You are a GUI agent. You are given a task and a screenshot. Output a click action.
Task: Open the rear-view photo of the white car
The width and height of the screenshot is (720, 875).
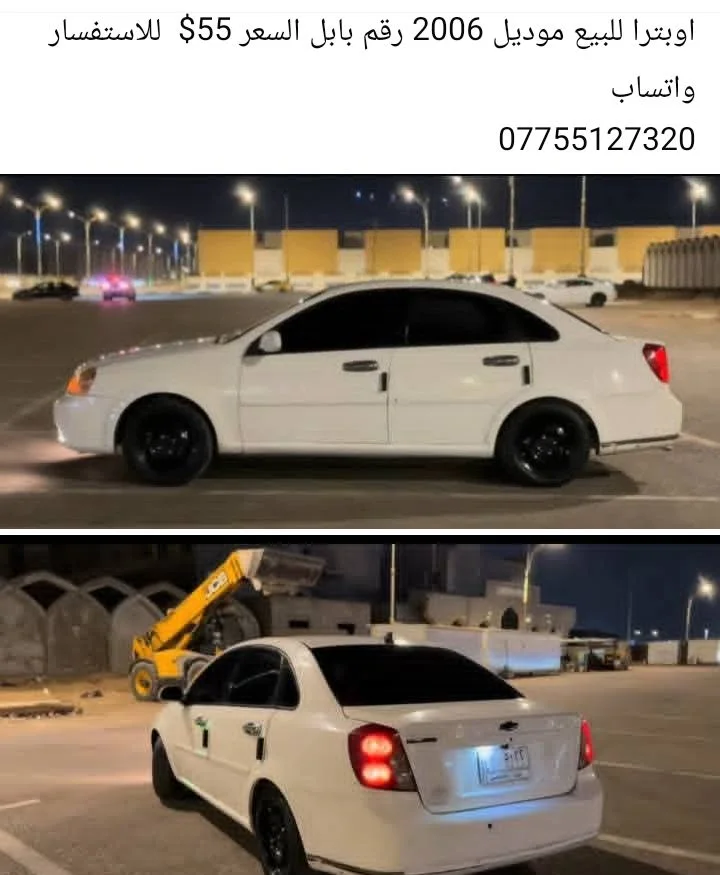tap(360, 705)
